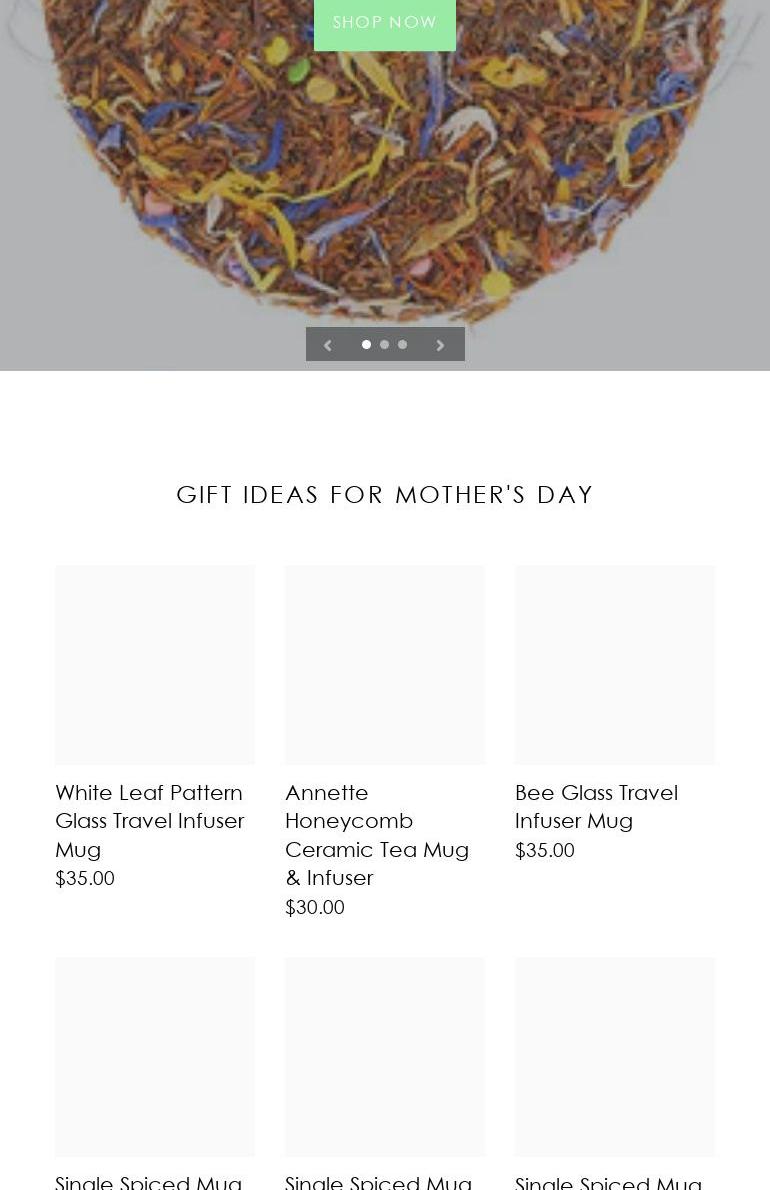This screenshot has width=770, height=1190.
Task: Go to the previous slide arrow
Action: click(327, 345)
